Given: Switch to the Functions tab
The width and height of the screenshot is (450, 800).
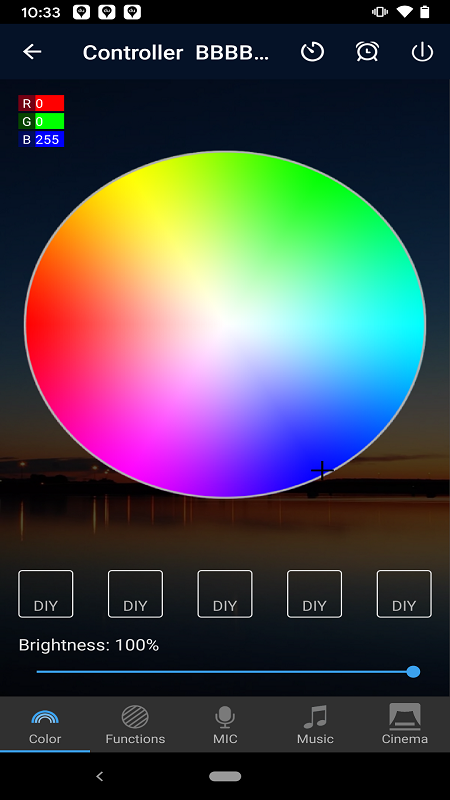Looking at the screenshot, I should (135, 724).
